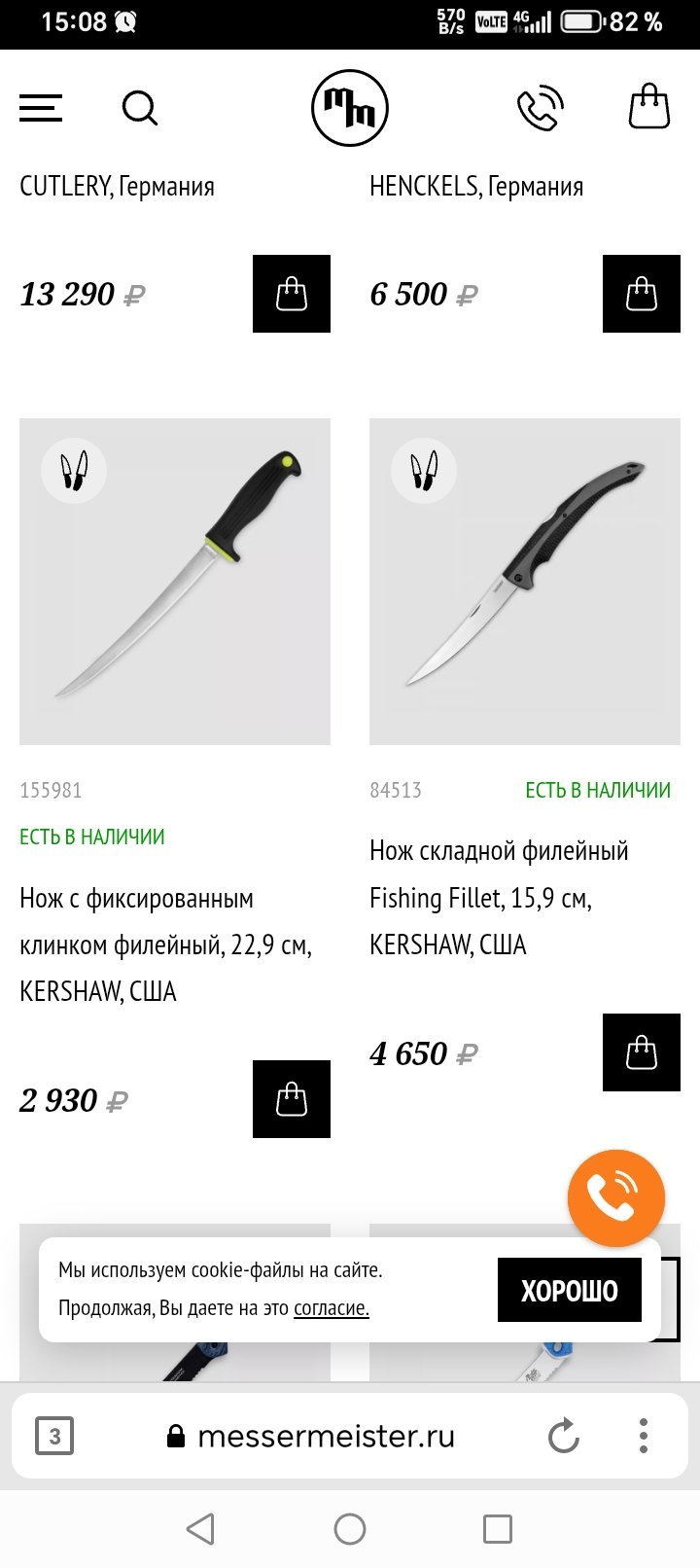700x1568 pixels.
Task: Reload the messermeister.ru page
Action: coord(564,1436)
